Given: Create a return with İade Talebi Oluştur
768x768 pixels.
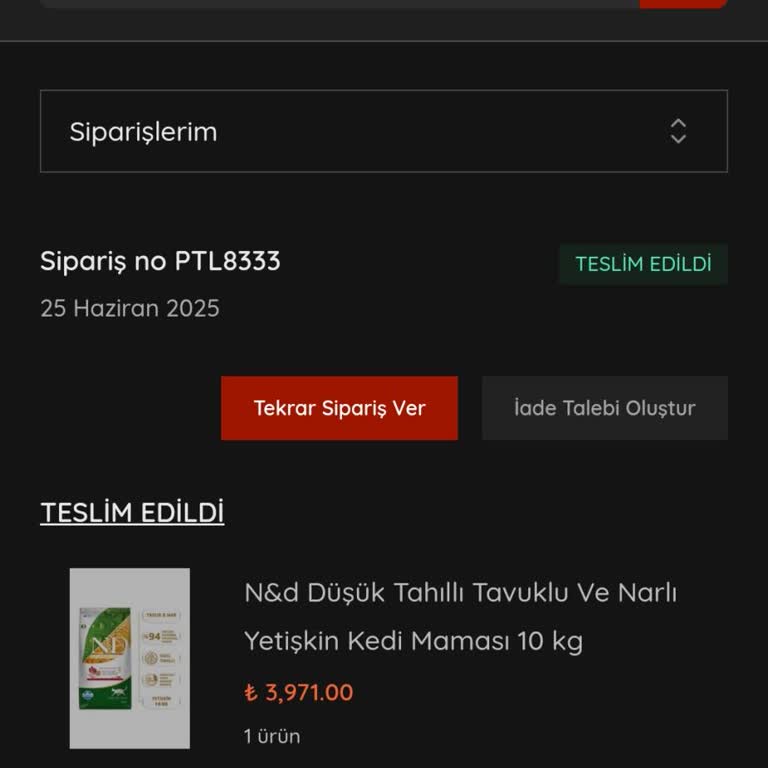Looking at the screenshot, I should coord(604,408).
